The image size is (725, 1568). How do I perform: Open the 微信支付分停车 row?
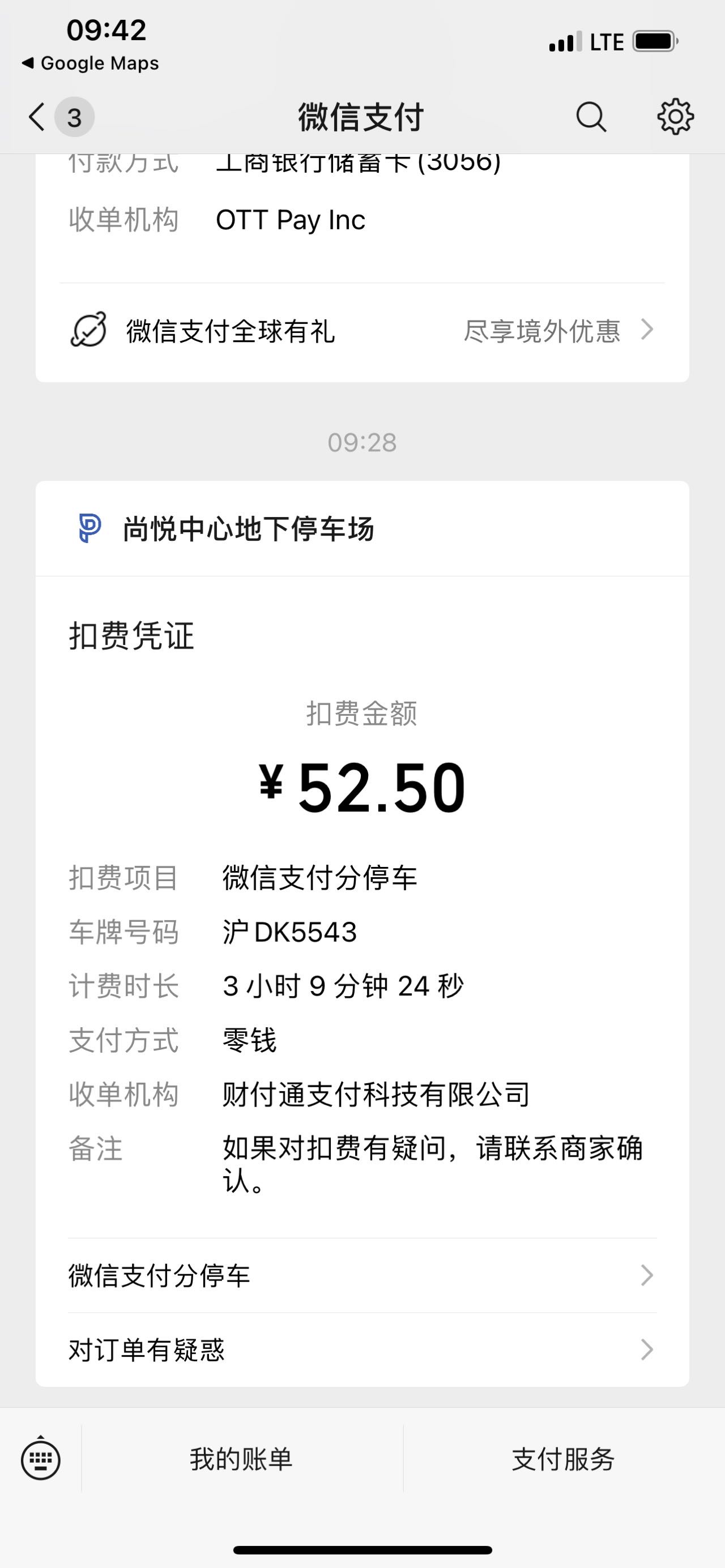pyautogui.click(x=362, y=1275)
